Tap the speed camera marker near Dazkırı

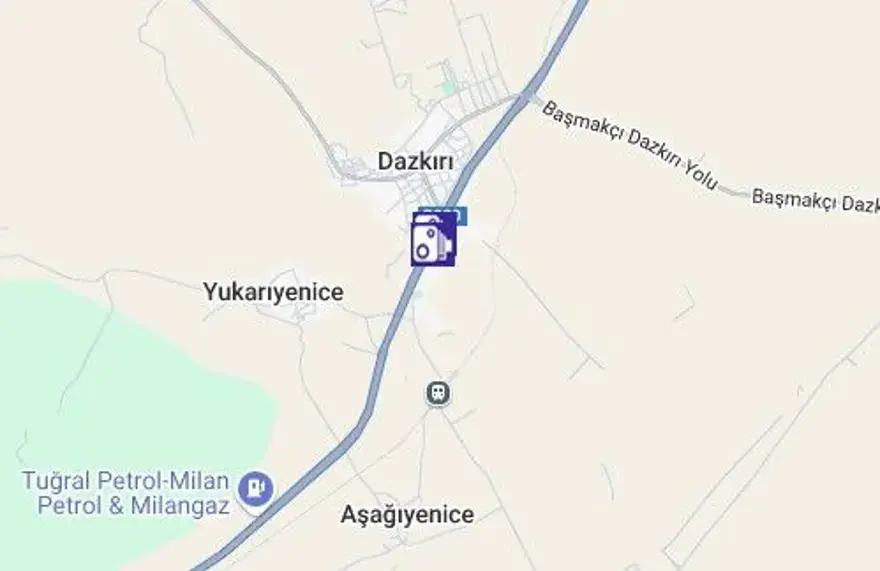click(x=433, y=241)
